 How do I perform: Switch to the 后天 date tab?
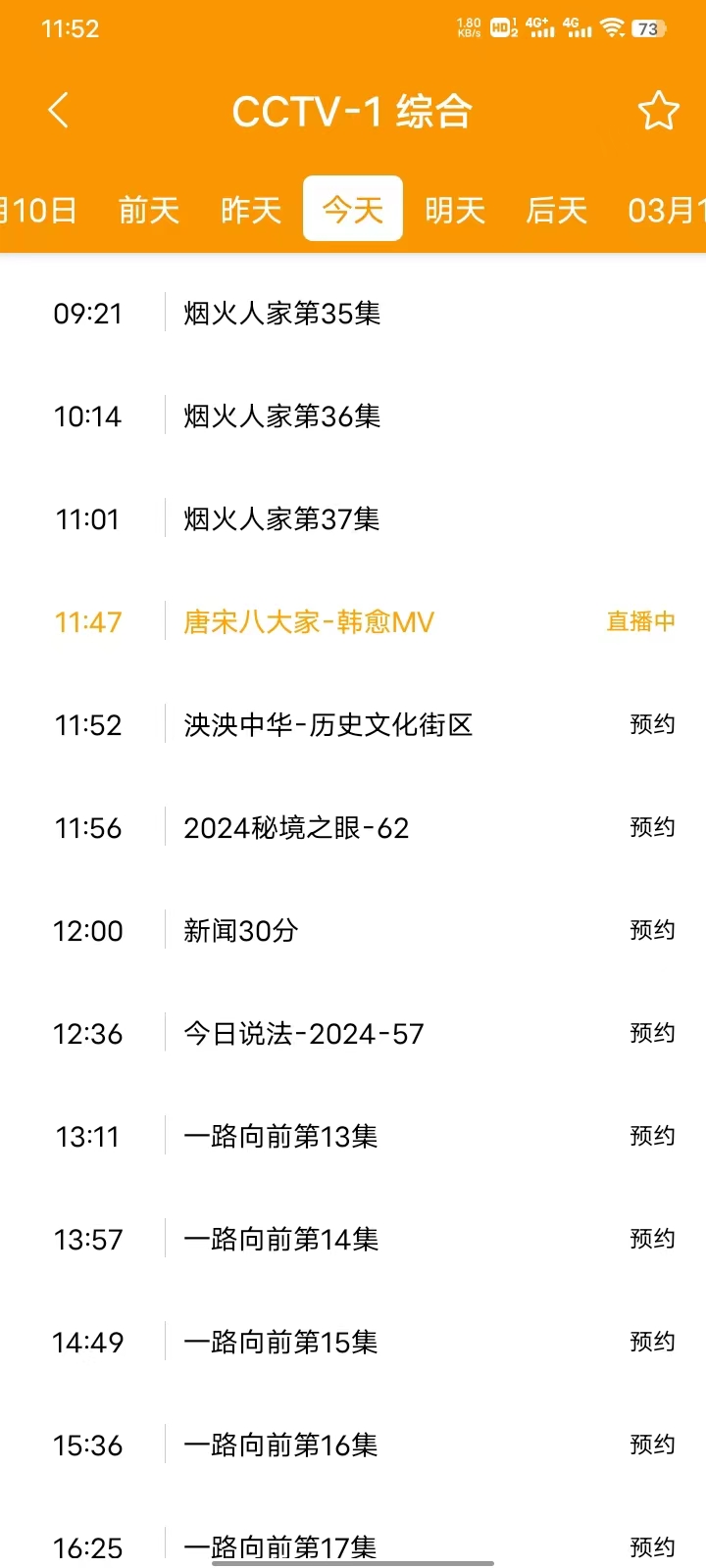coord(557,210)
